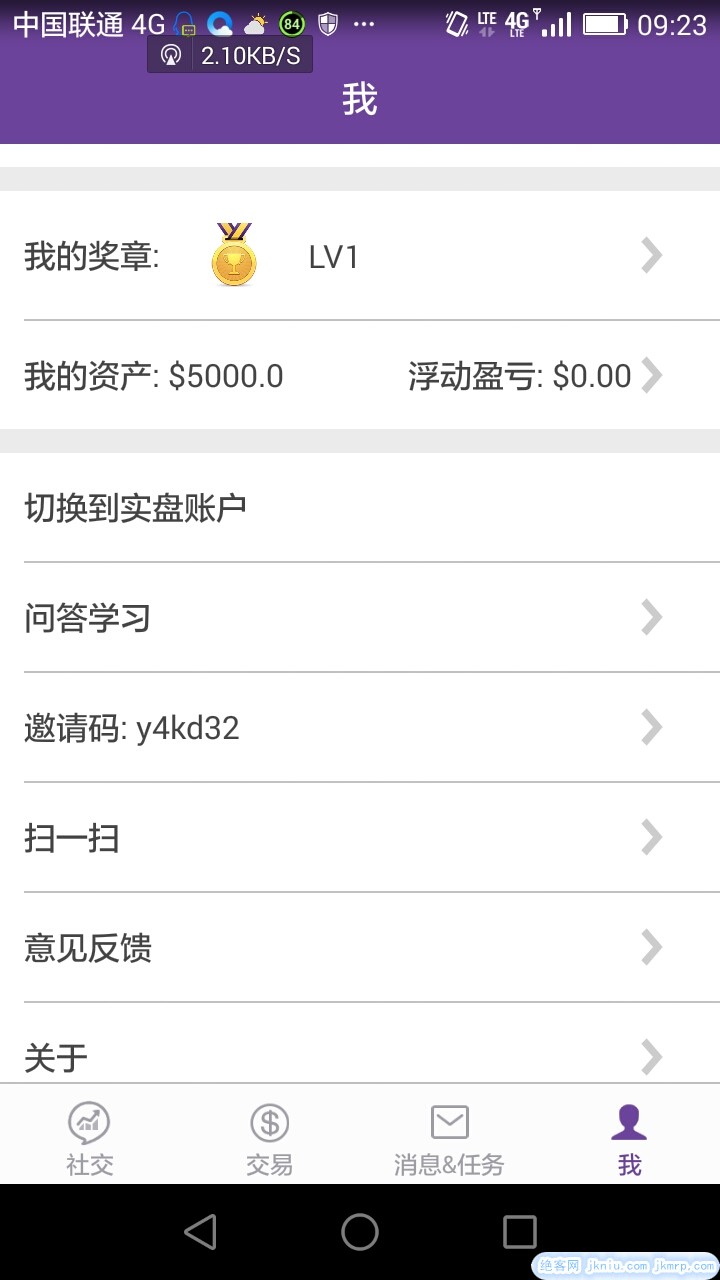View 我的资产 and 浮动盈亏 details
Screen dimensions: 720x1280
tap(360, 376)
